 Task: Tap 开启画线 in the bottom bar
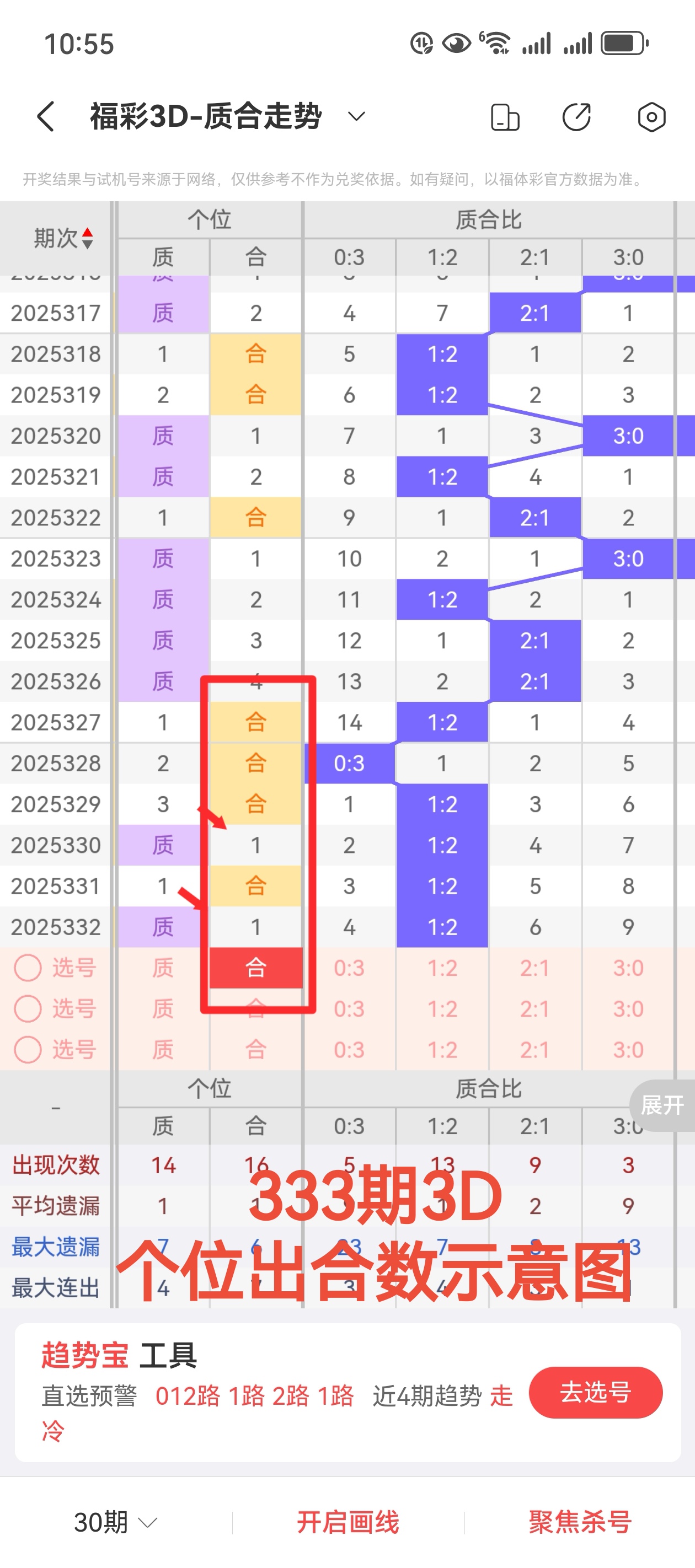pyautogui.click(x=349, y=1522)
